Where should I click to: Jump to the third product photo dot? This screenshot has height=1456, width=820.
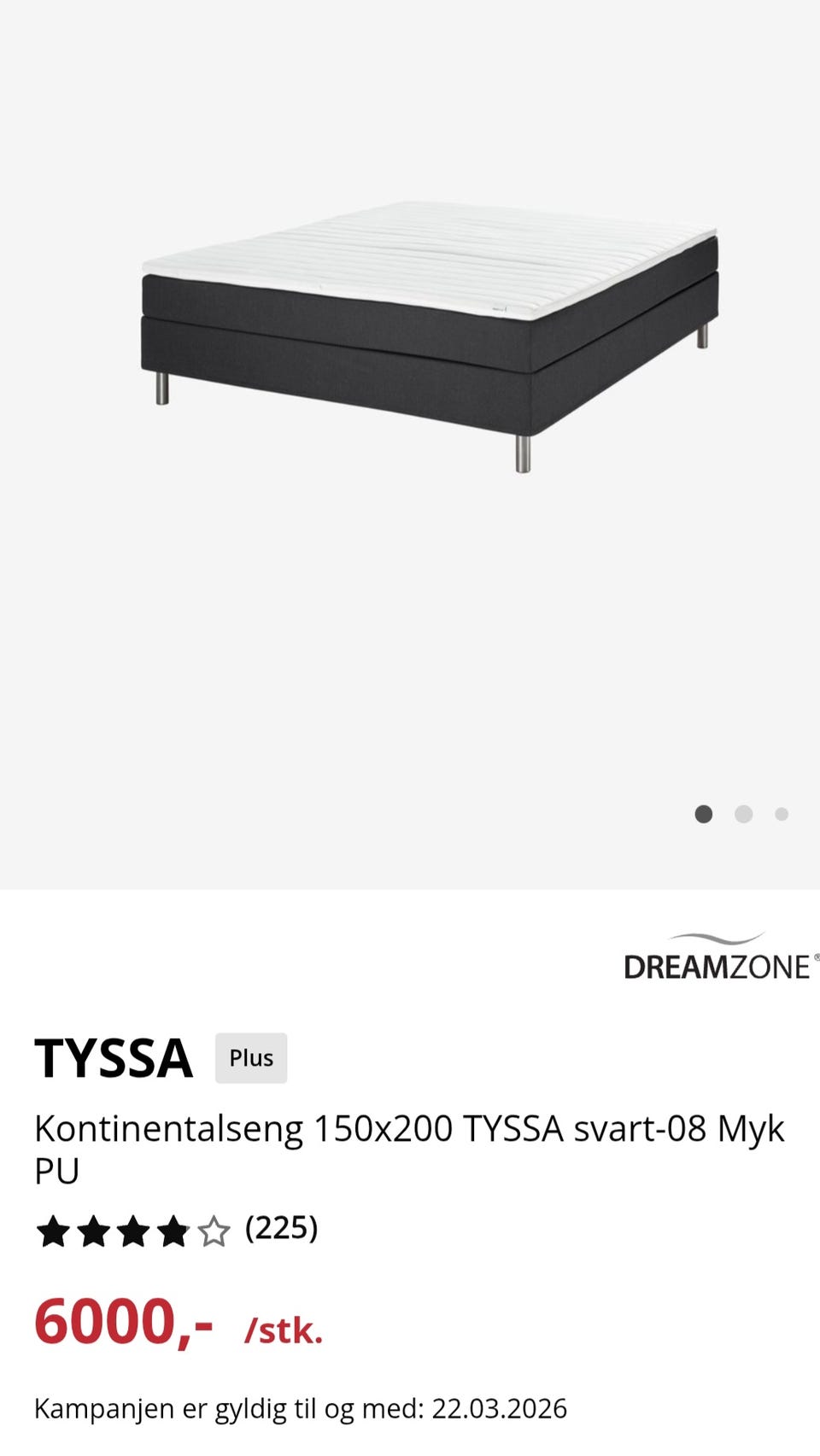(x=782, y=814)
